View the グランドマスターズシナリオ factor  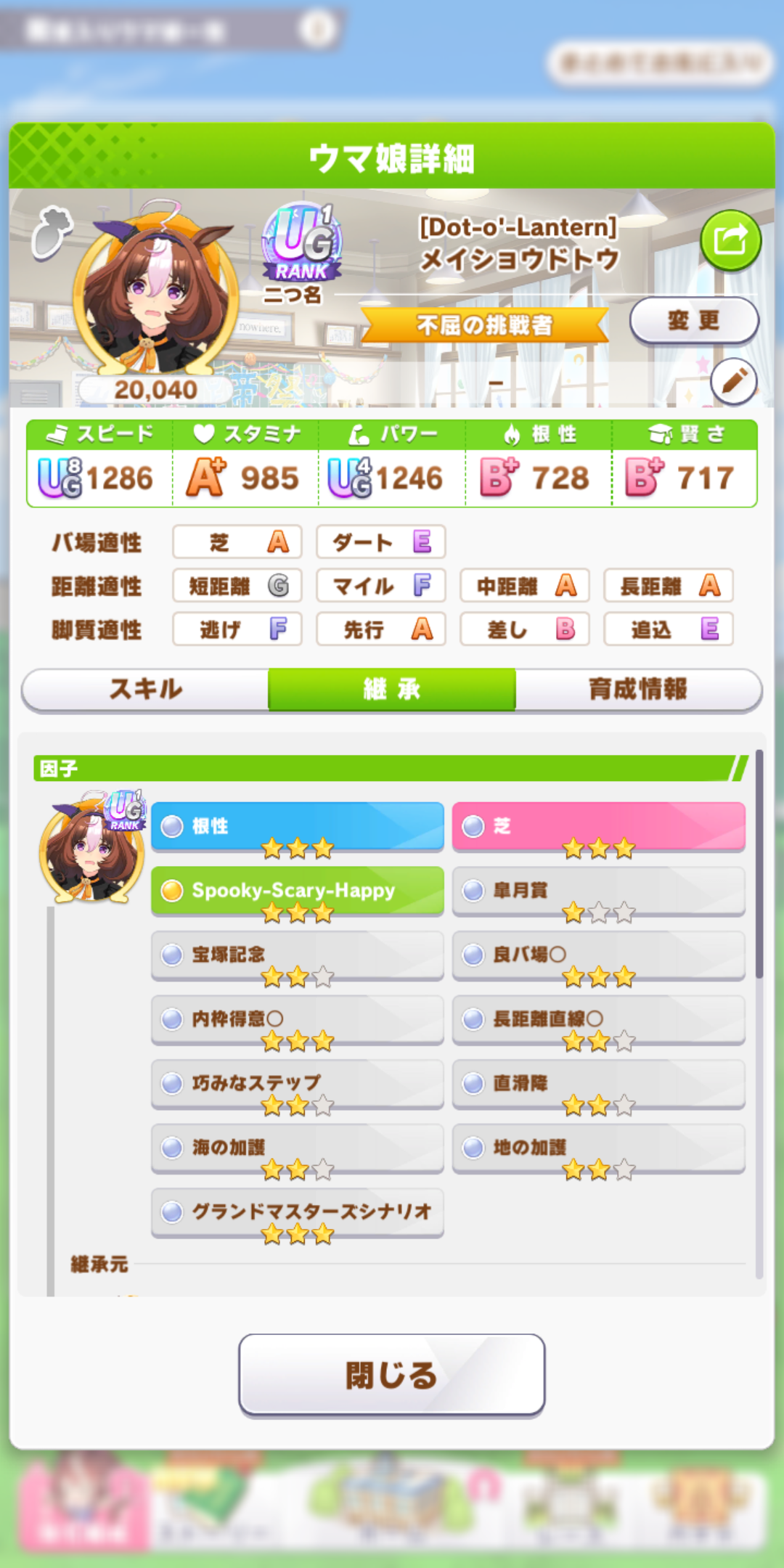tap(297, 1212)
